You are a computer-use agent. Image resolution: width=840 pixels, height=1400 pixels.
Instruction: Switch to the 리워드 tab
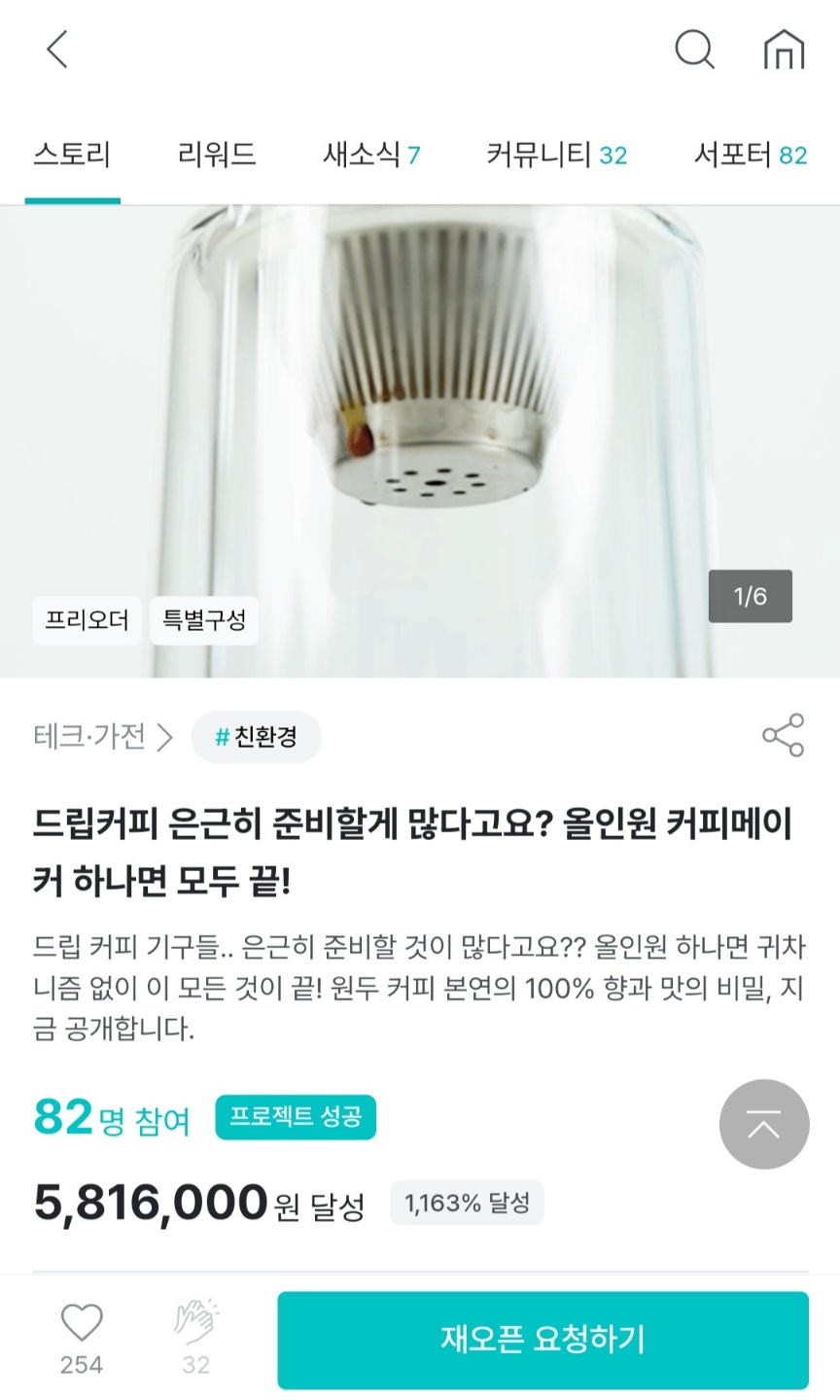pyautogui.click(x=216, y=155)
